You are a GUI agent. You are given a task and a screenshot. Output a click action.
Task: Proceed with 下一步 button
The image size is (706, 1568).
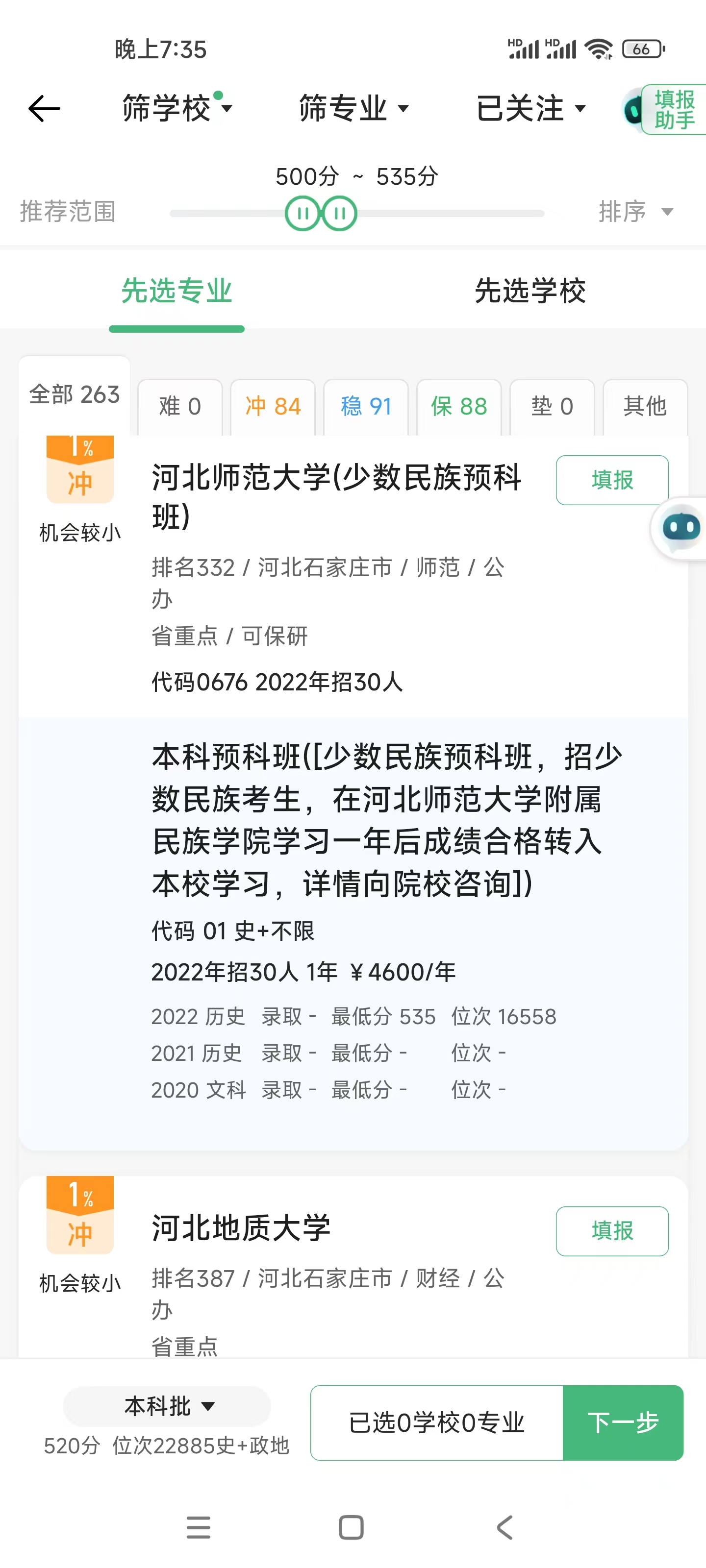coord(623,1422)
